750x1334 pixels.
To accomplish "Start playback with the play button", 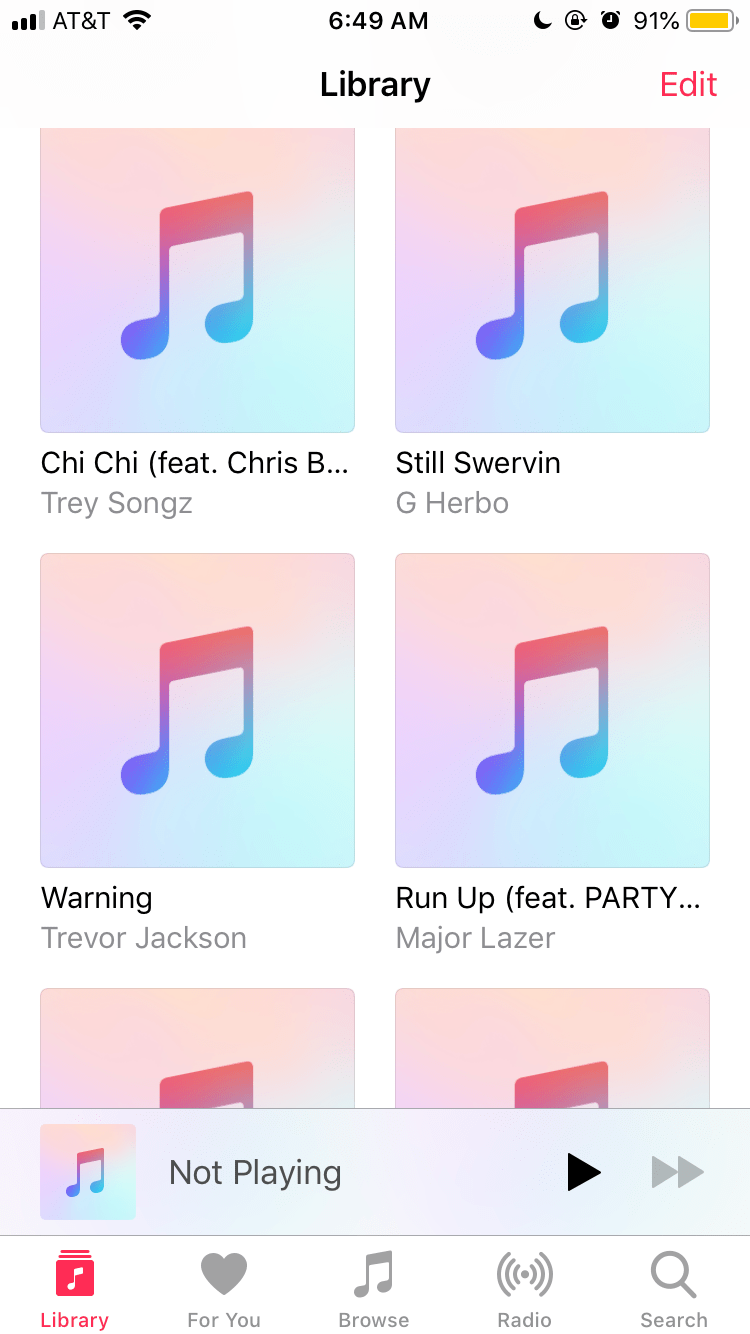I will tap(583, 1172).
